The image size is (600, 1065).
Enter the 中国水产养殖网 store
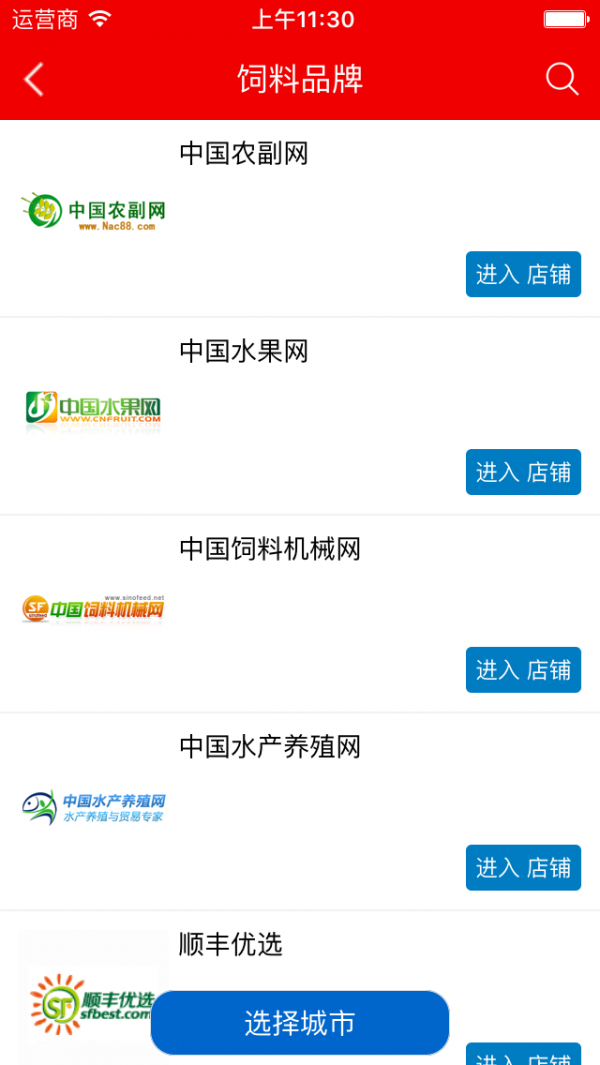pos(523,868)
